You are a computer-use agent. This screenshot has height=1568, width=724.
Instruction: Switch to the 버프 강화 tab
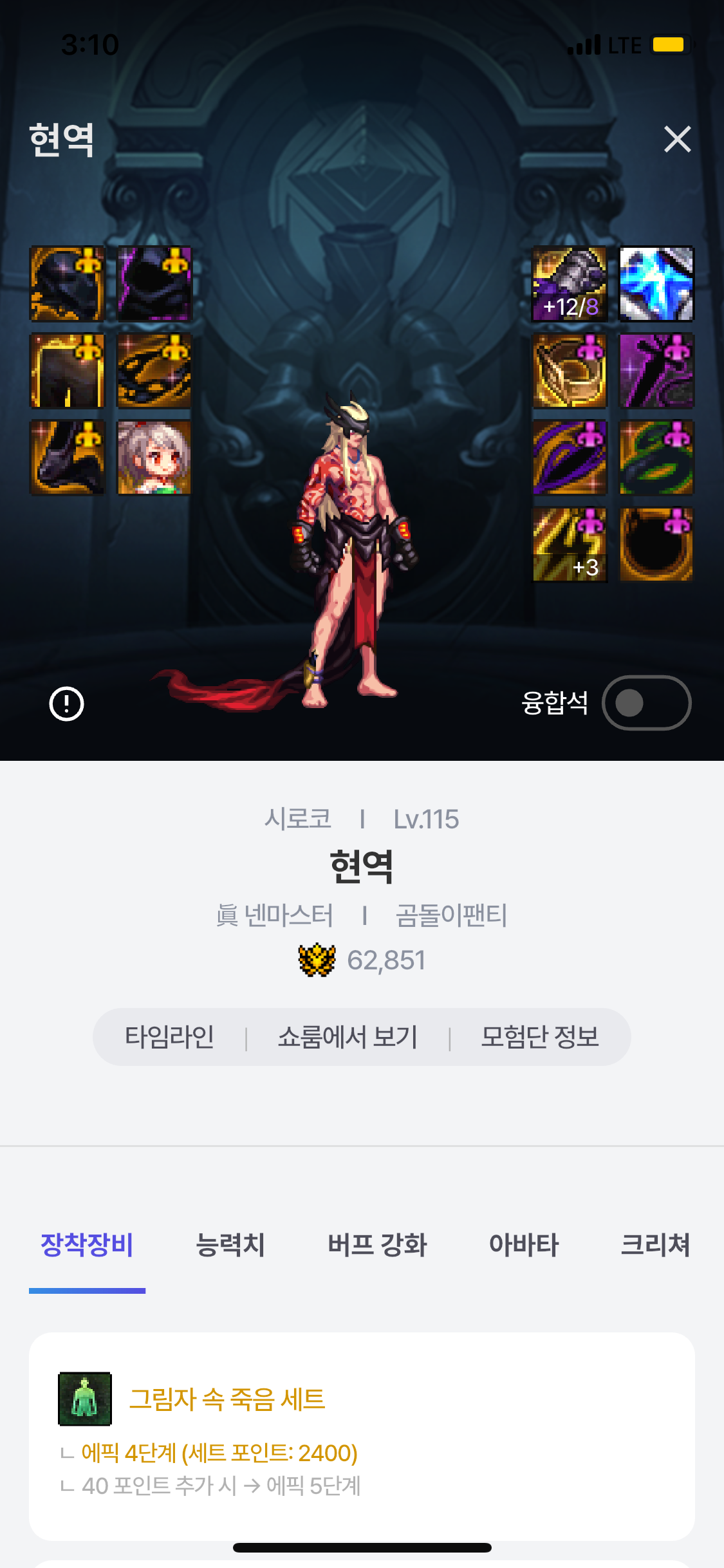click(377, 1244)
